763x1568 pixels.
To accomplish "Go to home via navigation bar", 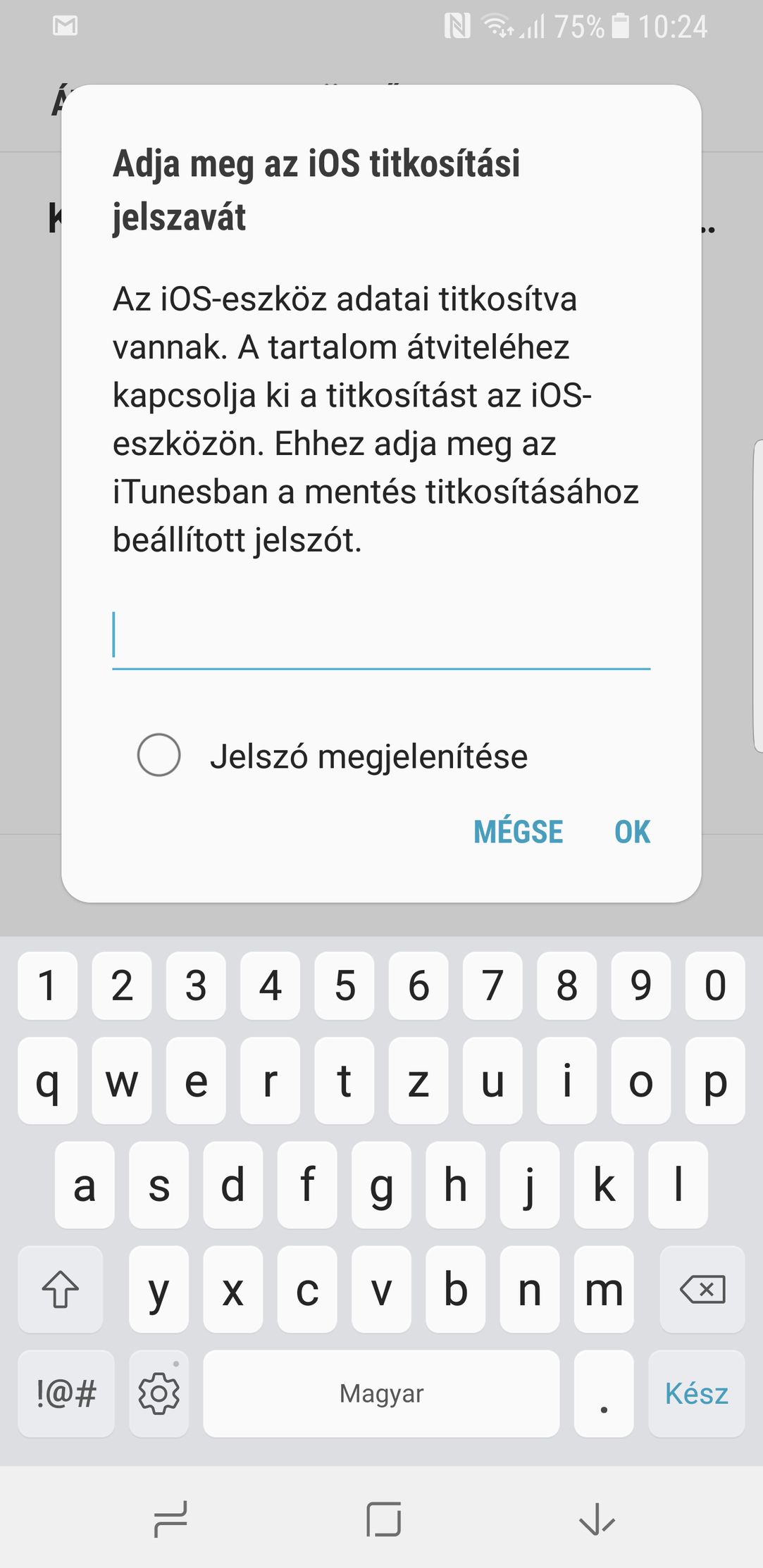I will [x=384, y=1519].
